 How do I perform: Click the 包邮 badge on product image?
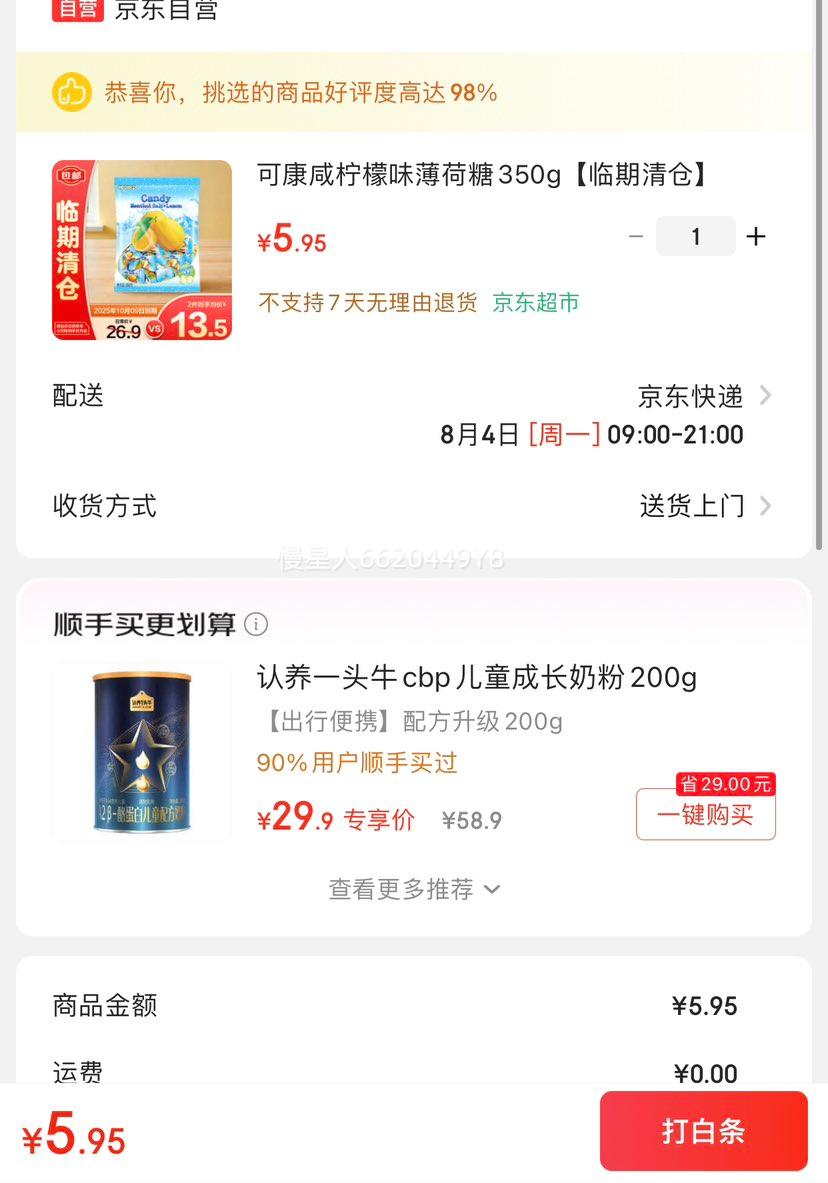pyautogui.click(x=72, y=174)
